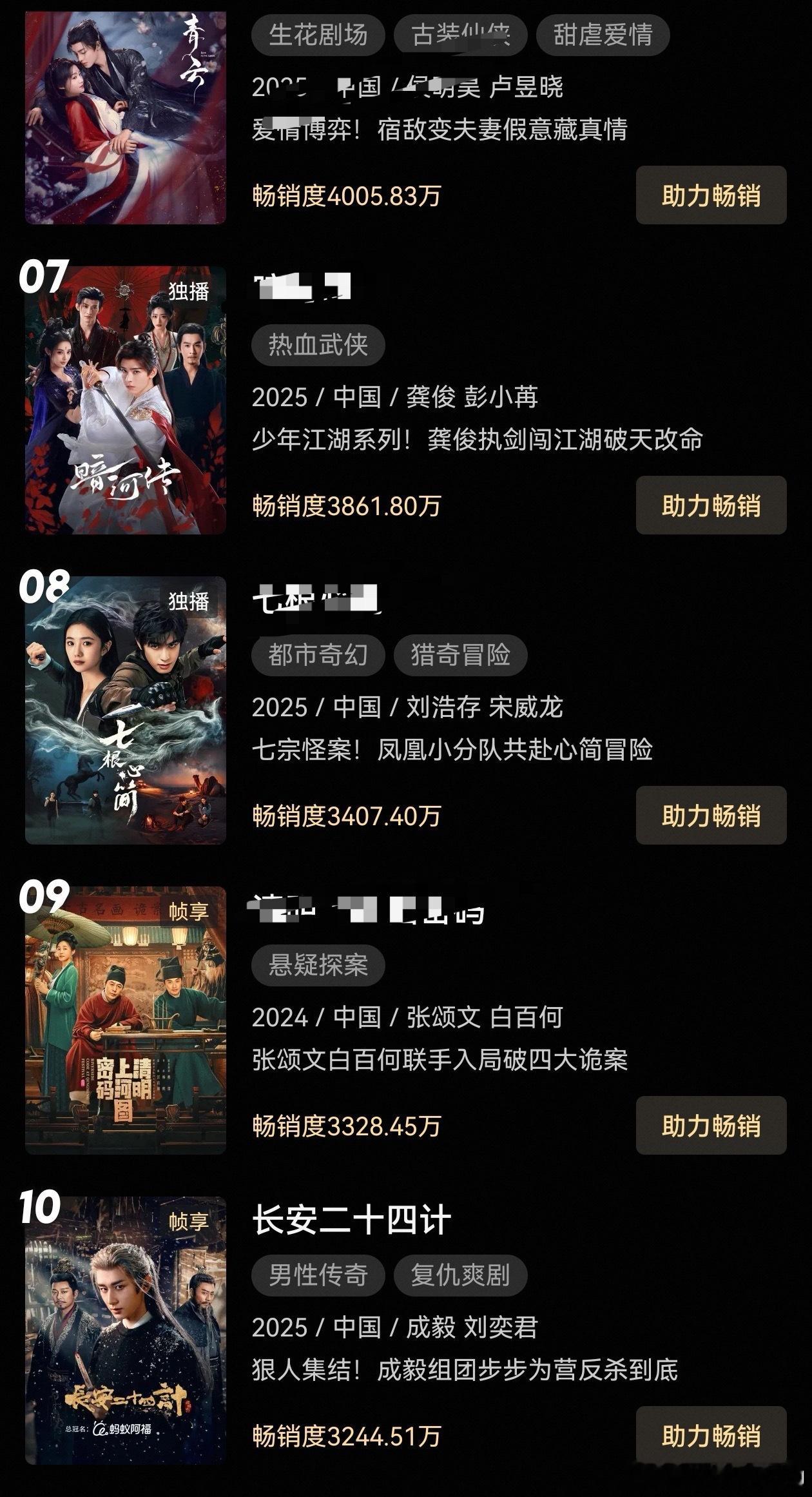The height and width of the screenshot is (1497, 812).
Task: Select the 热血武侠 tag
Action: point(317,346)
